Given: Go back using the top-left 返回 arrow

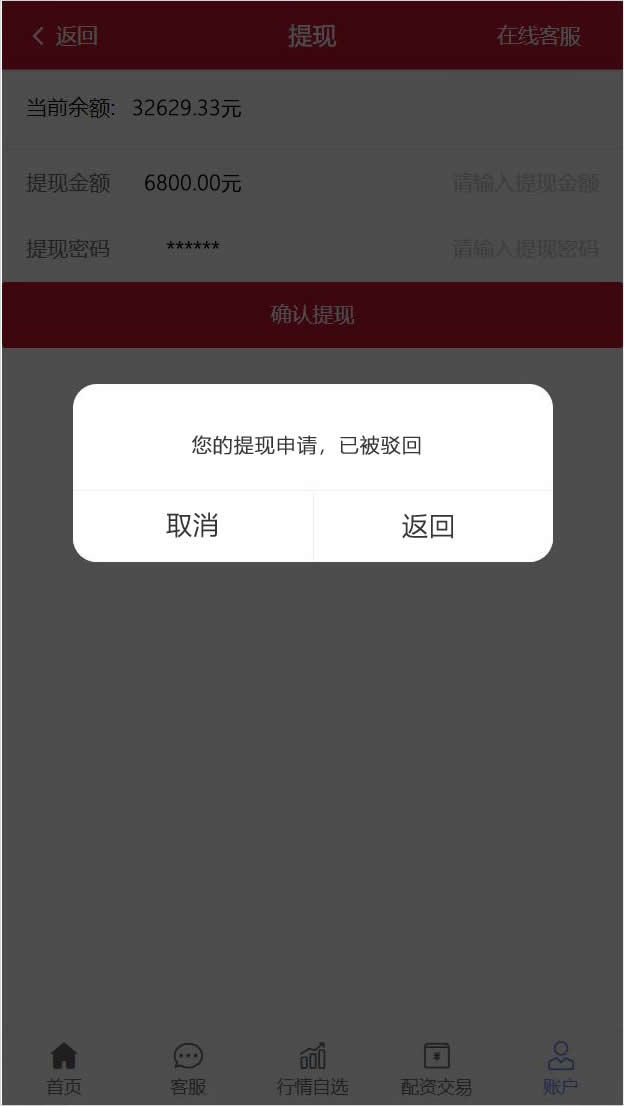Looking at the screenshot, I should pos(64,37).
